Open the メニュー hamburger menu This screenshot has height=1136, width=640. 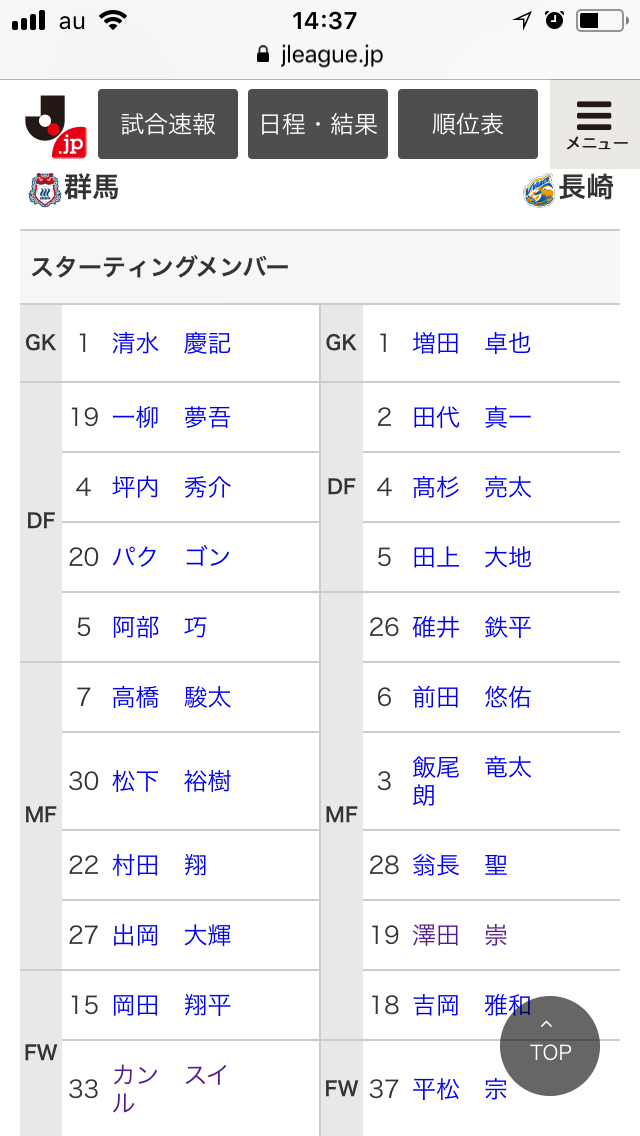pyautogui.click(x=596, y=124)
